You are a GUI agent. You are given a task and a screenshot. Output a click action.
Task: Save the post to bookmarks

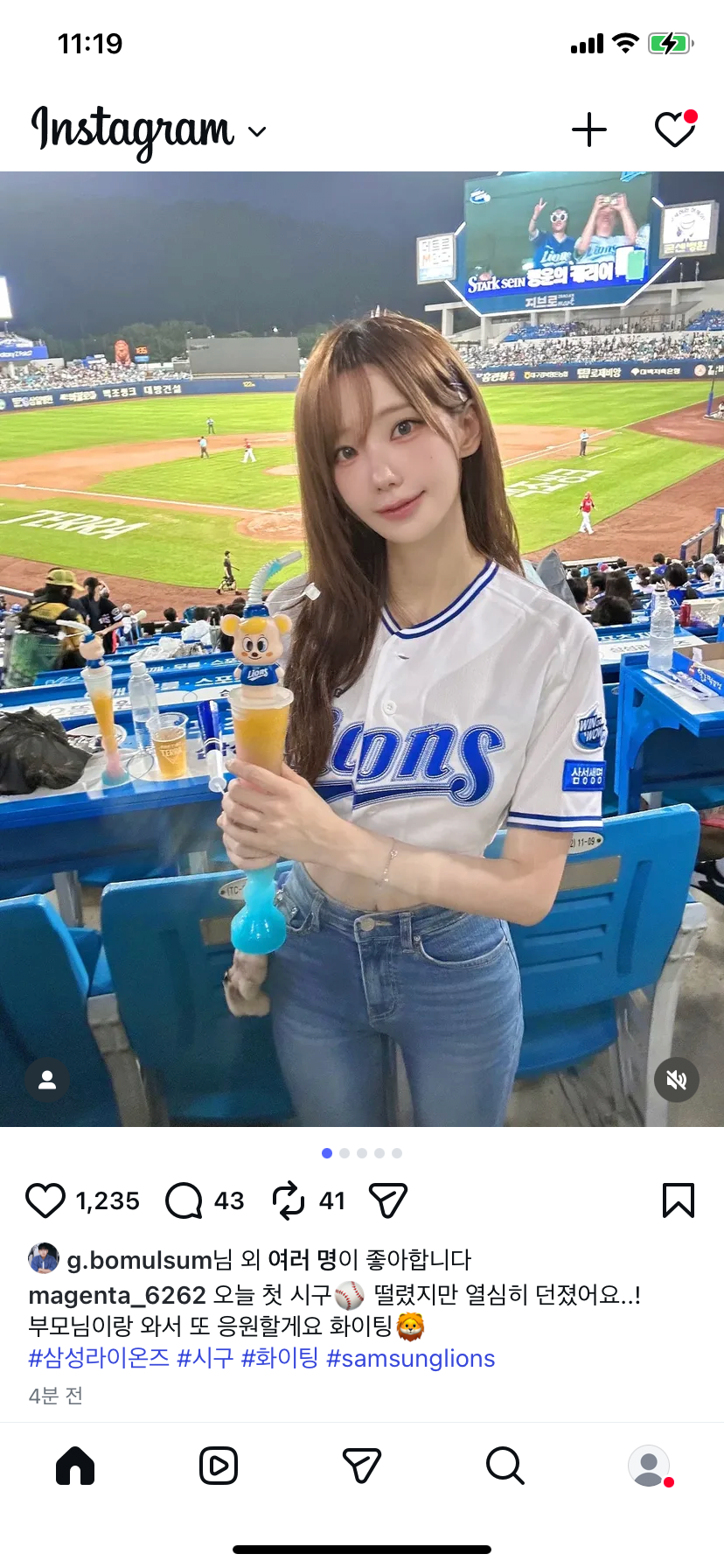[x=679, y=1200]
